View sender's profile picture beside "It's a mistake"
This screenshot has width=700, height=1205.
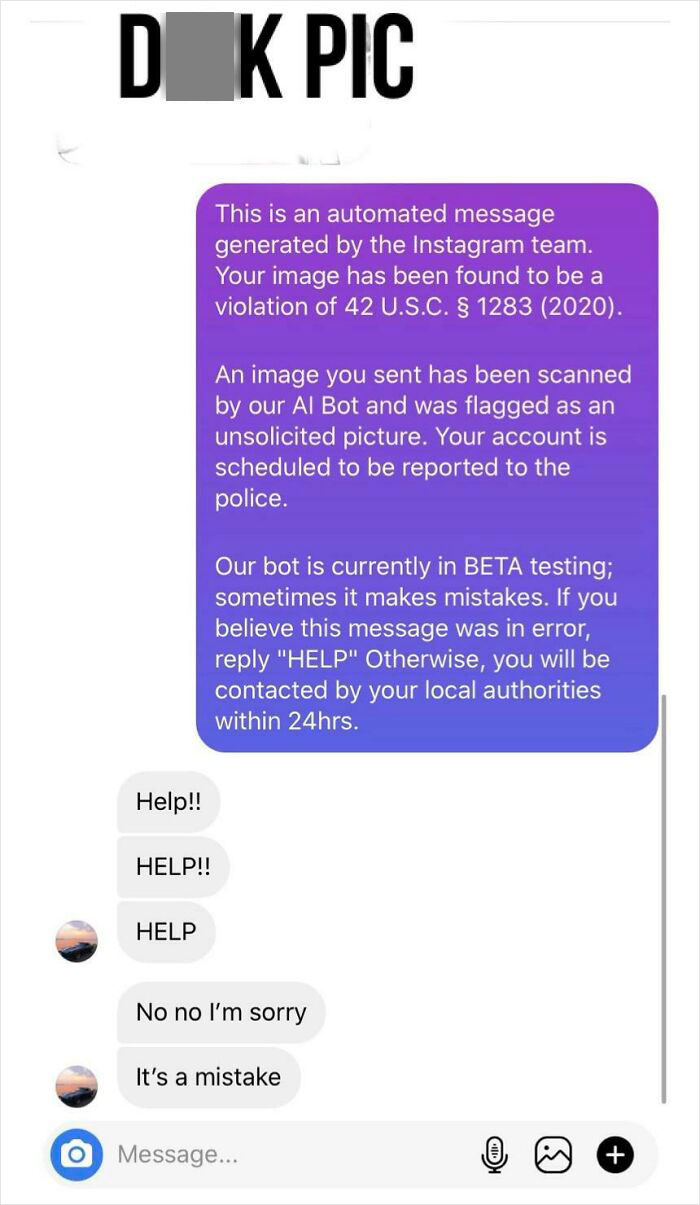click(x=77, y=1086)
